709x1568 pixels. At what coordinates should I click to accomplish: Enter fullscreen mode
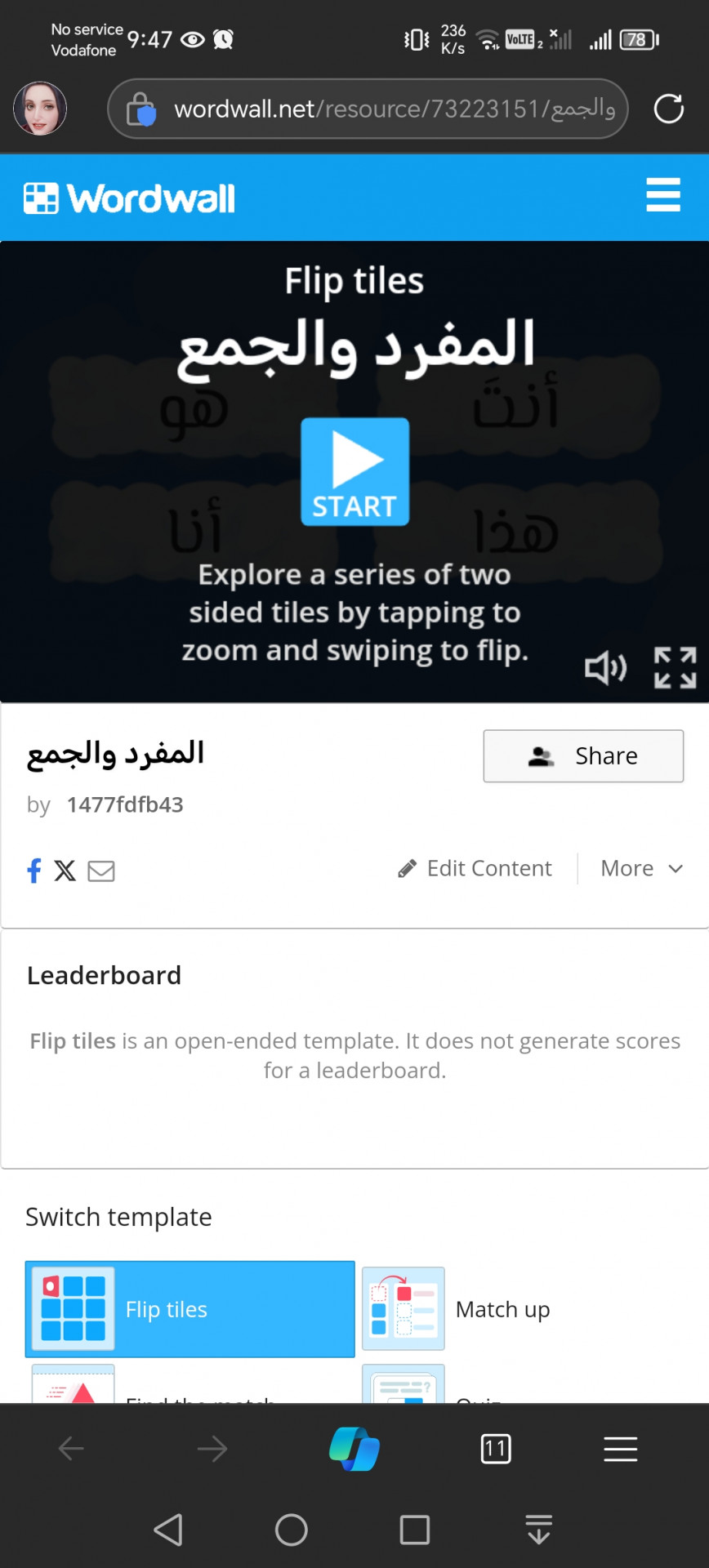click(x=675, y=668)
